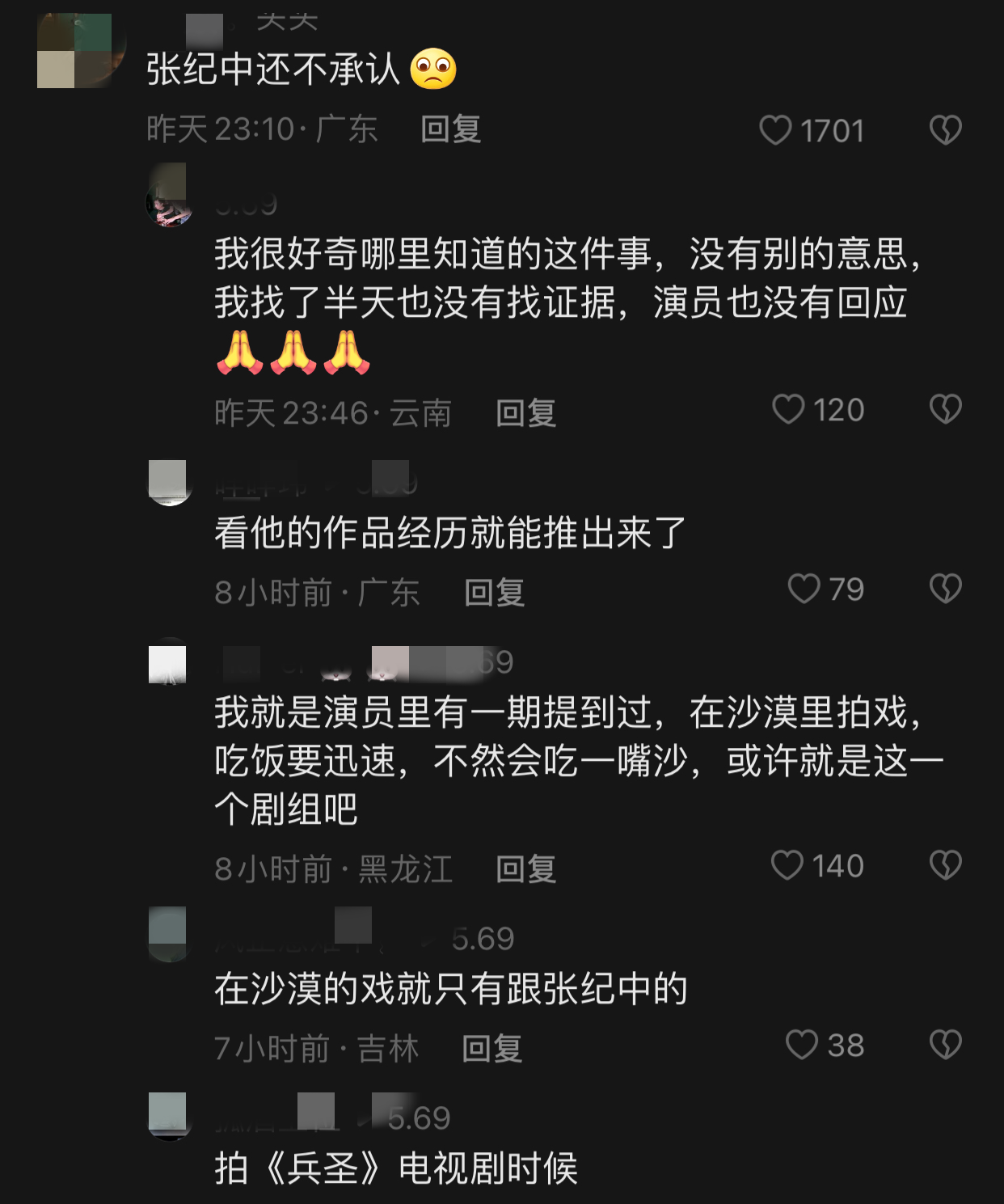Tap the heart icon showing 79 likes
The height and width of the screenshot is (1204, 1004).
pos(804,589)
